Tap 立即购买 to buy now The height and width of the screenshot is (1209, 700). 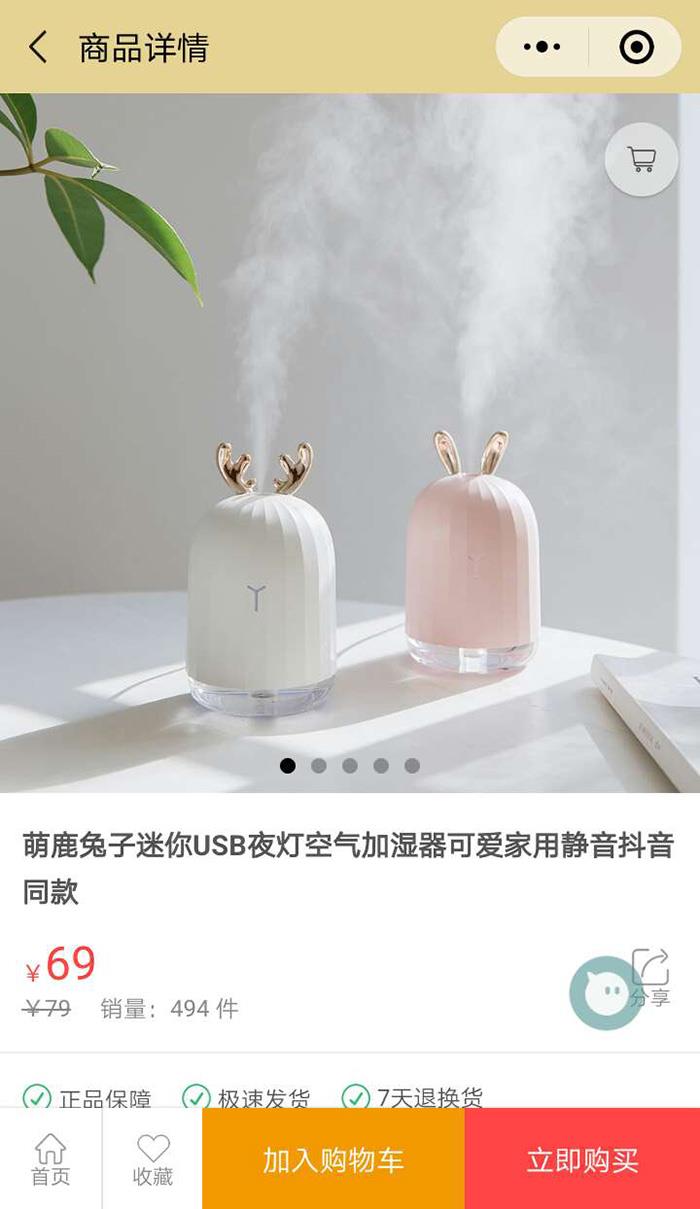(x=582, y=1159)
